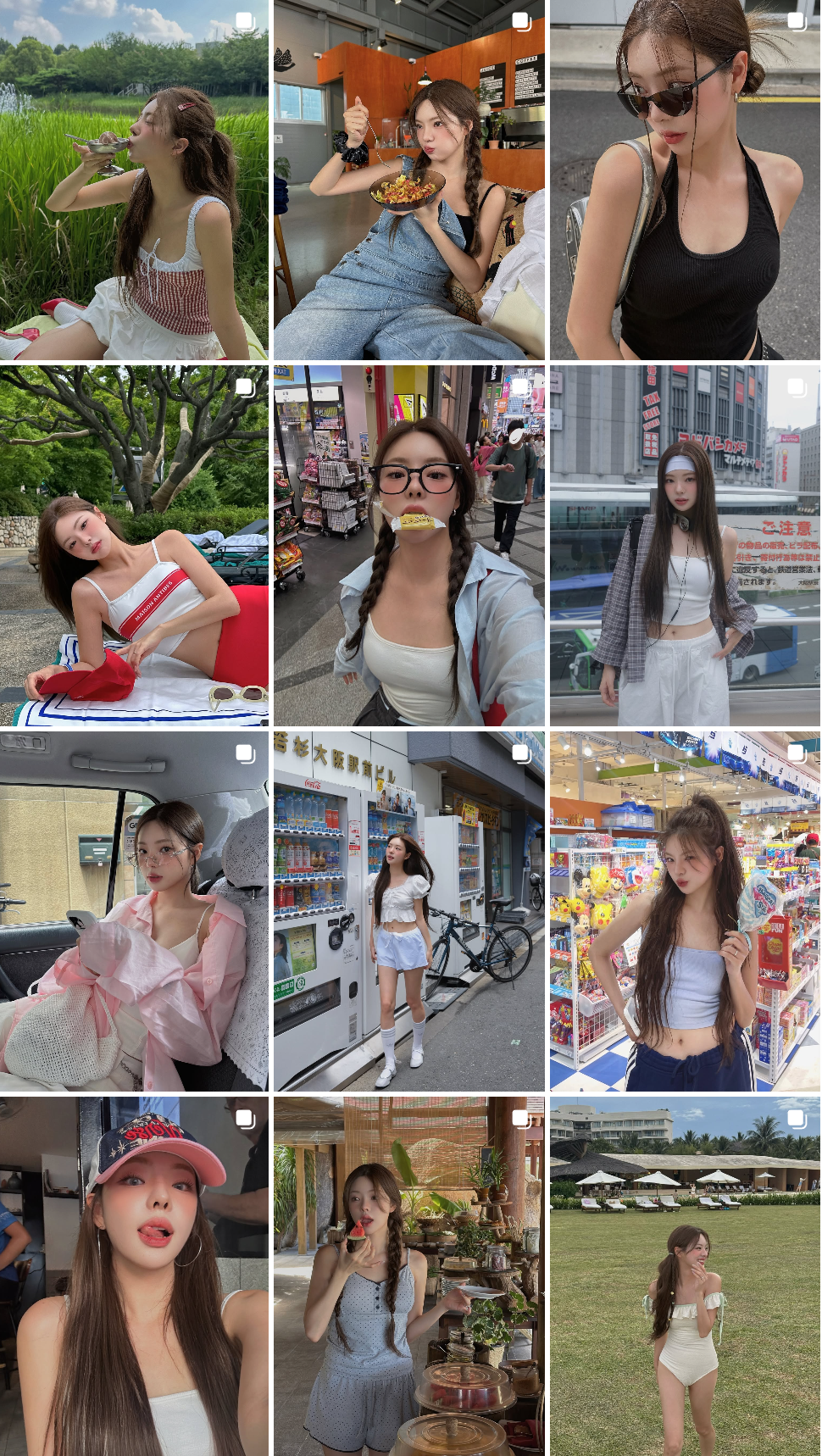Open the denim overalls salad bowl post
822x1456 pixels.
[x=408, y=180]
